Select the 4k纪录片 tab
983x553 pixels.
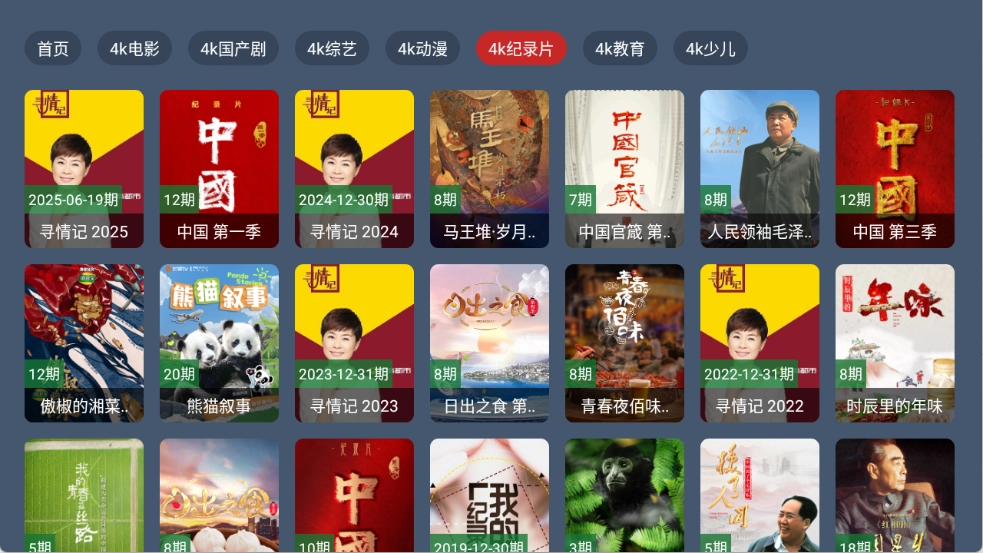click(520, 49)
